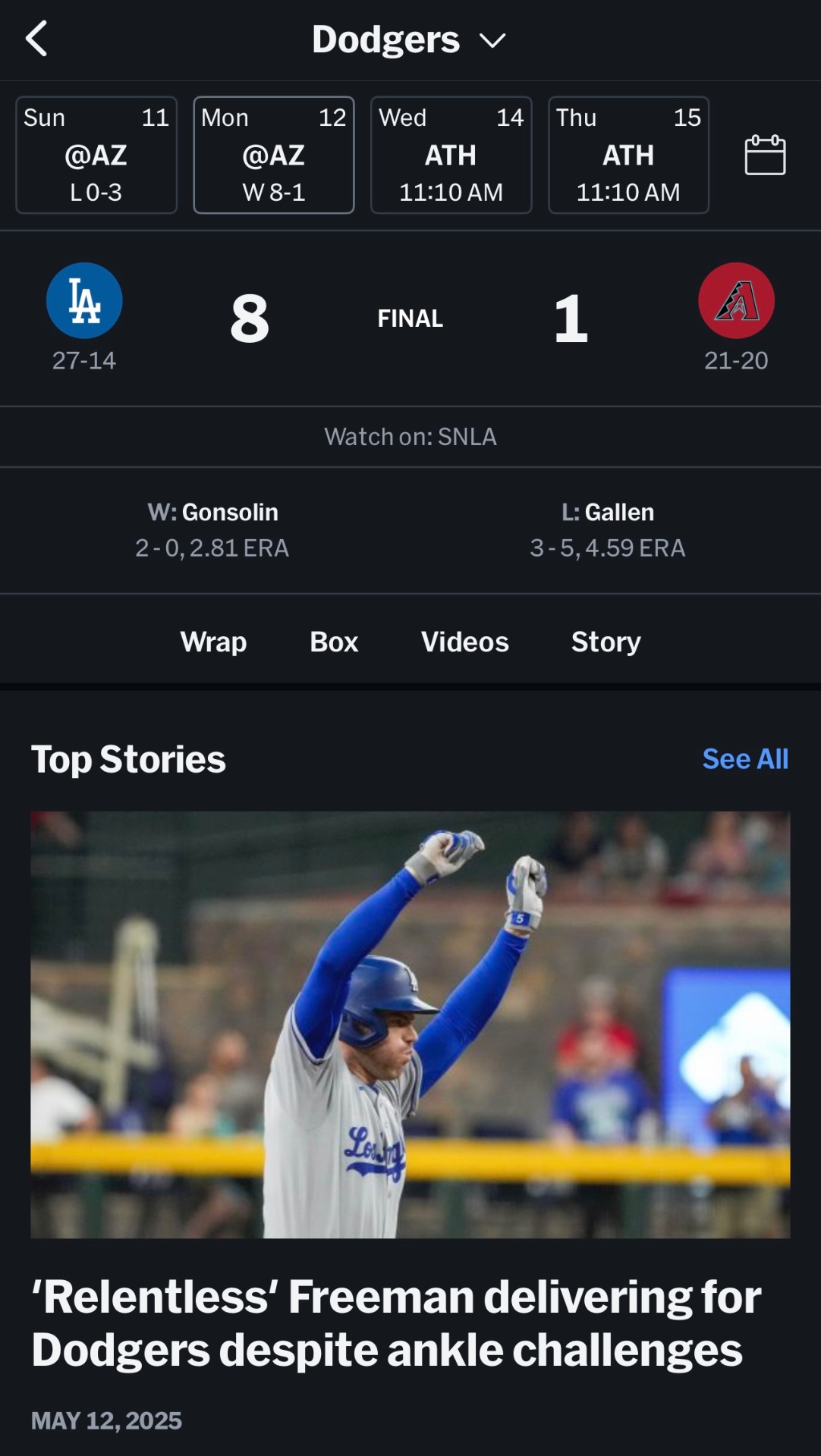This screenshot has width=821, height=1456.
Task: Select the Thursday 15 game versus ATH
Action: [628, 155]
